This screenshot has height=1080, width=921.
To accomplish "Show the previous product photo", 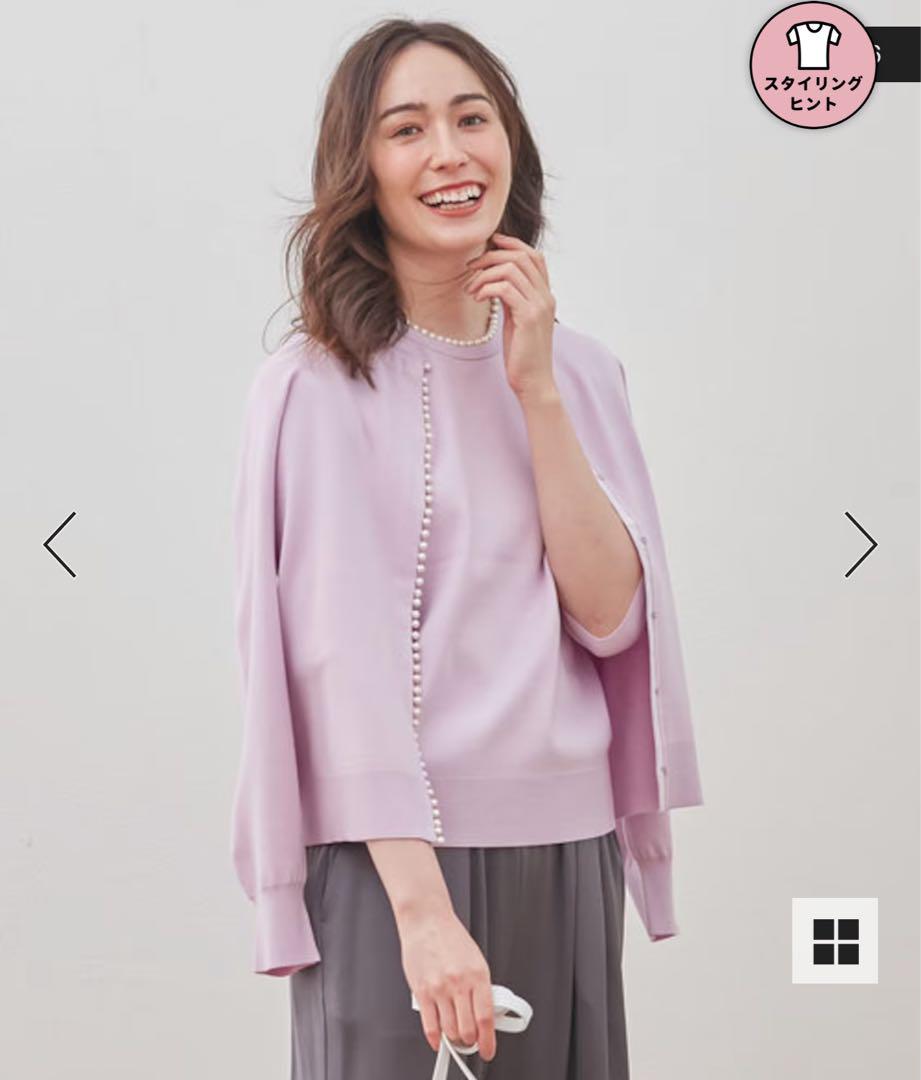I will click(60, 545).
